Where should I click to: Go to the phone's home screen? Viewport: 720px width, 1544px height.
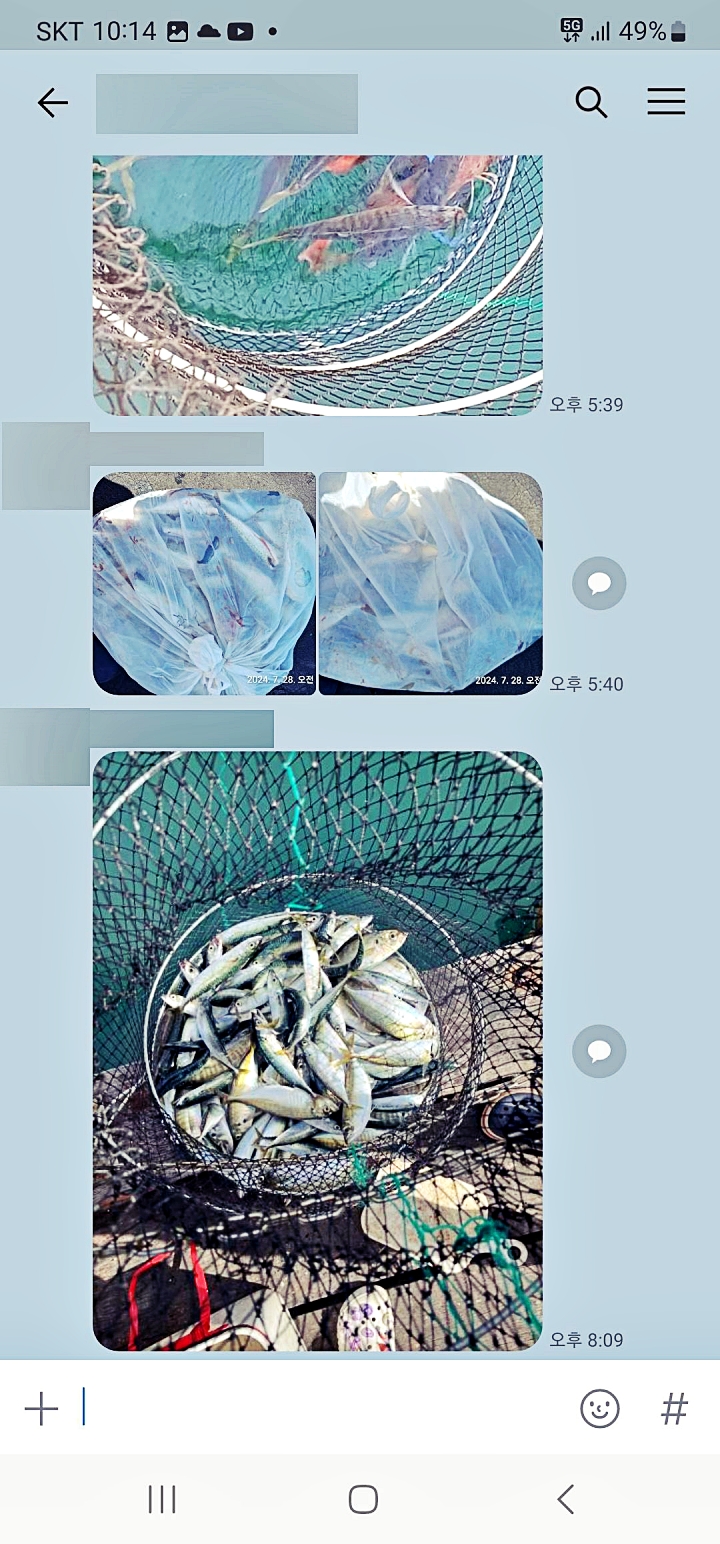click(x=363, y=1499)
